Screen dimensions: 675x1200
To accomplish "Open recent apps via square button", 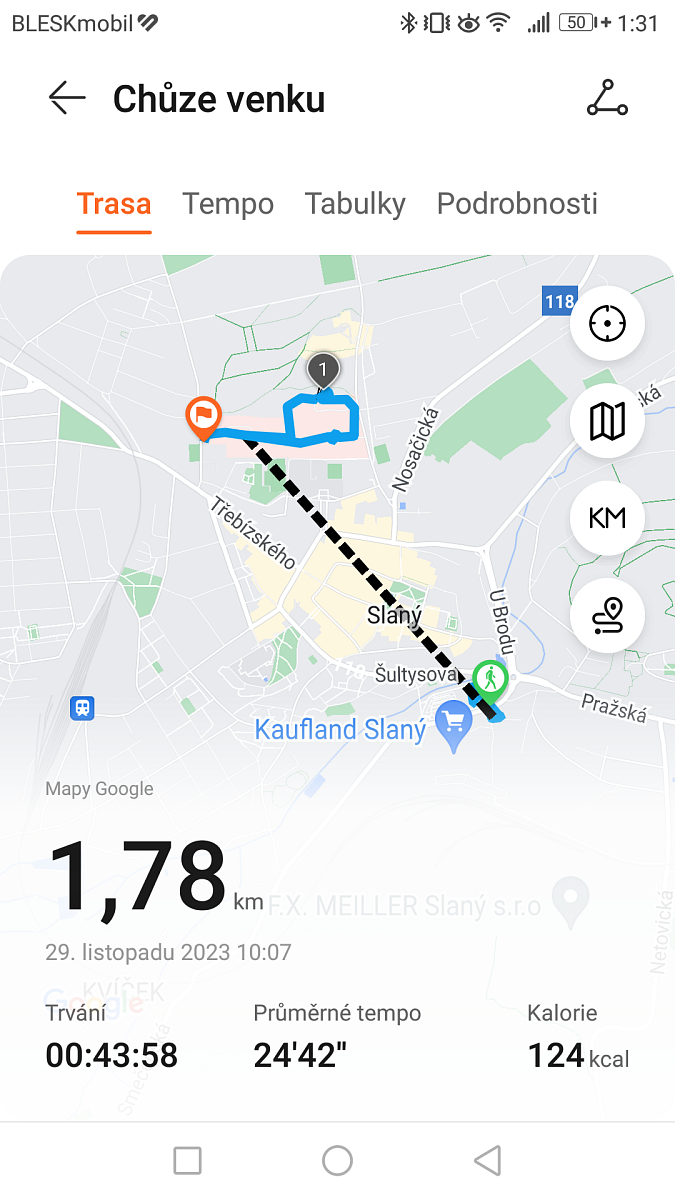I will coord(187,1160).
